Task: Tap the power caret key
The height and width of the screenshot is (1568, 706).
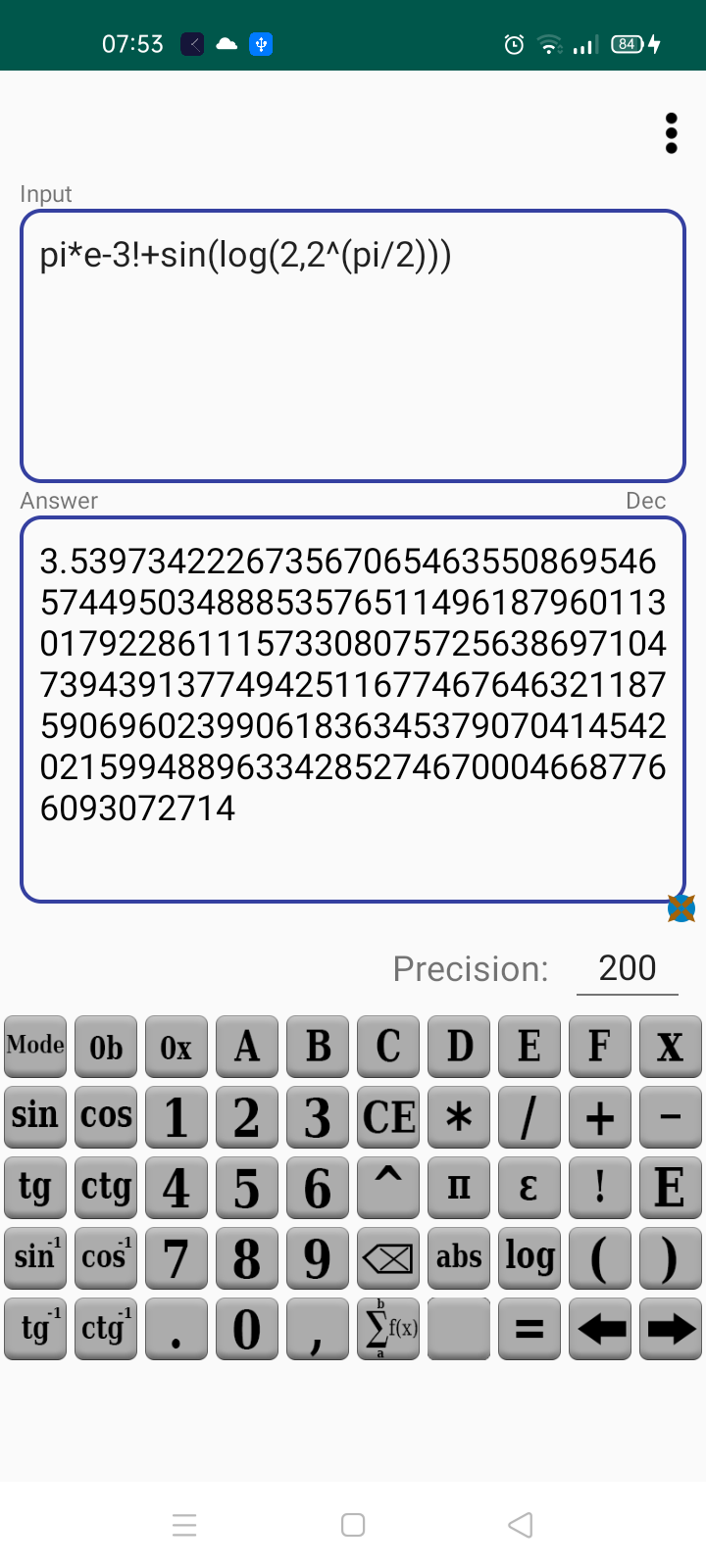Action: click(x=388, y=1188)
